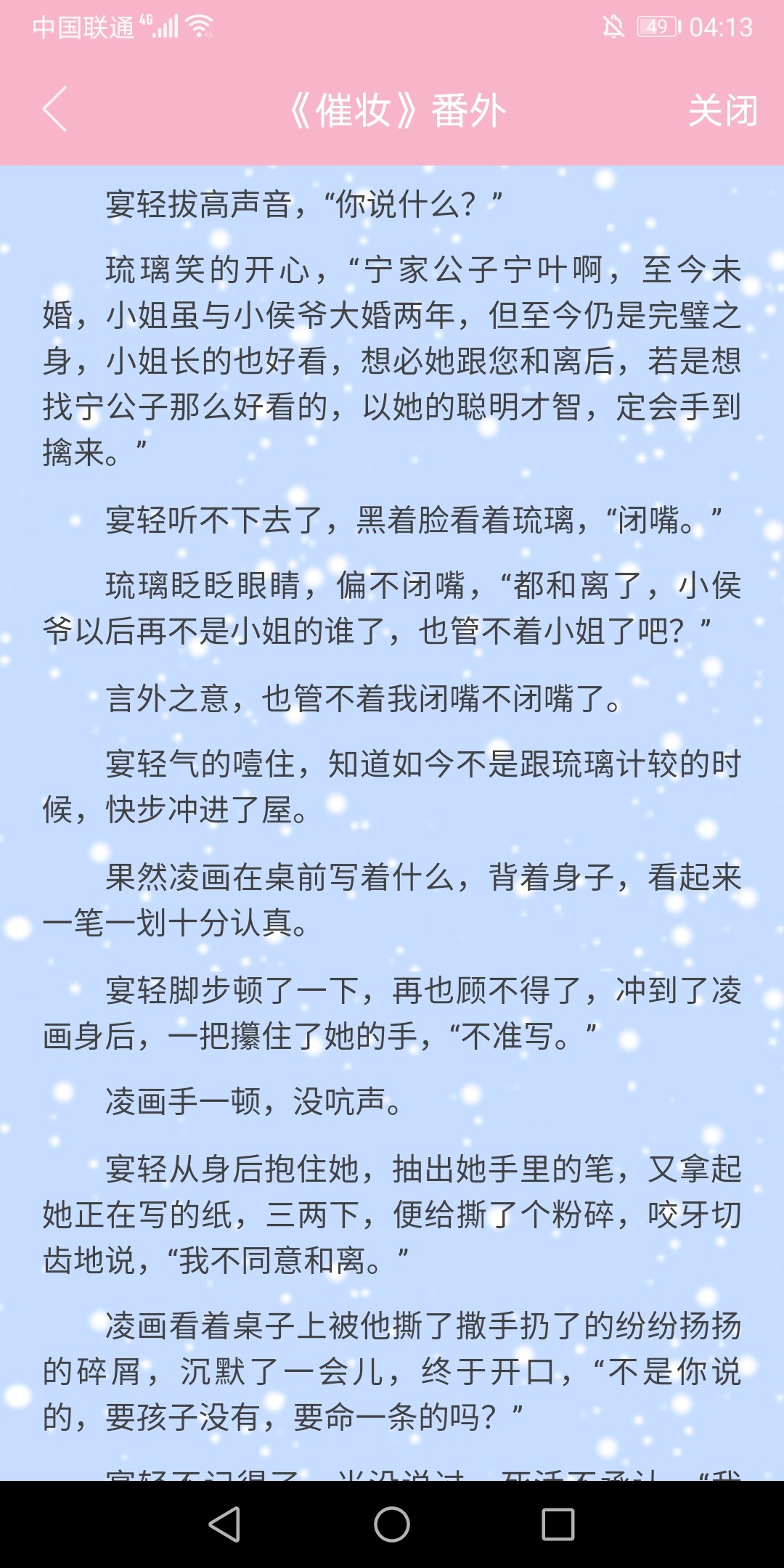Screen dimensions: 784x1568
Task: Open the recent apps view
Action: click(558, 1524)
